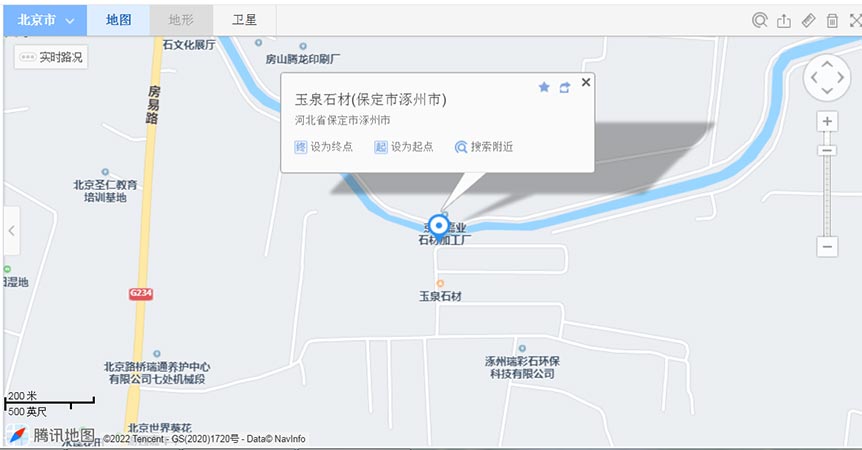Close the 玉泉石材 info popup
The height and width of the screenshot is (450, 862).
tap(586, 82)
